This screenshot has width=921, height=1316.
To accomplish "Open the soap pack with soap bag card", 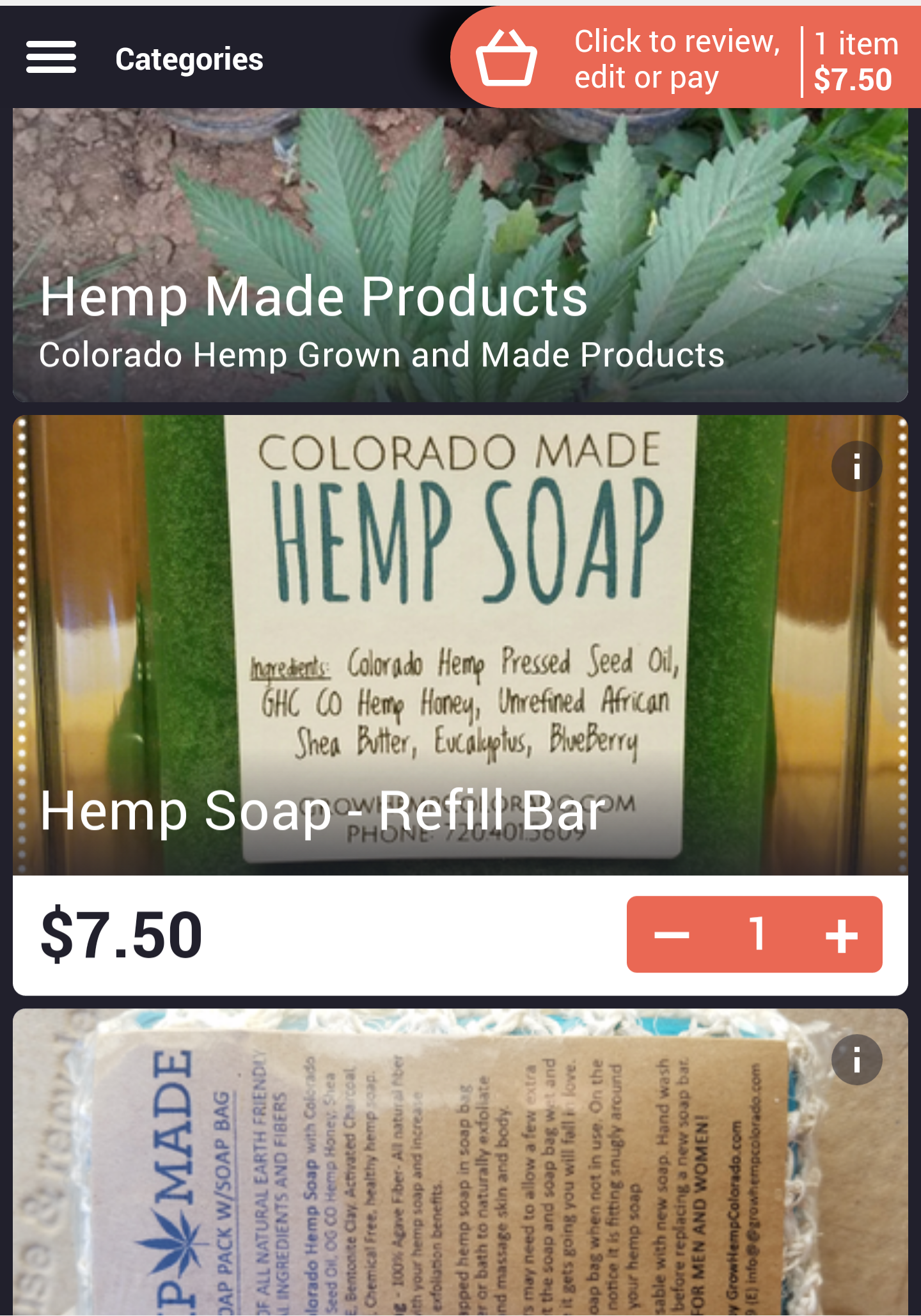I will (448, 1183).
